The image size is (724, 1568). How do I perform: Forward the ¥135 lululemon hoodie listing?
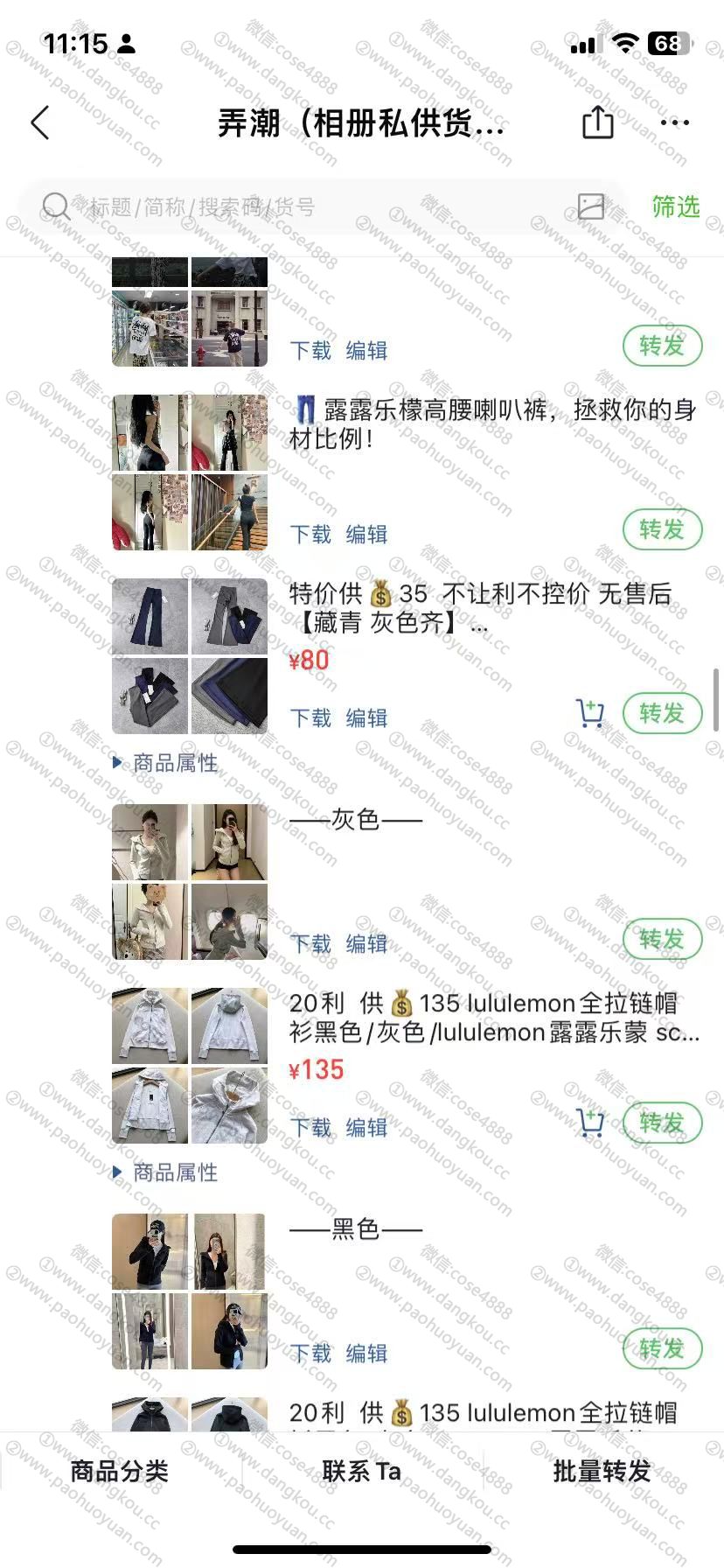point(662,1123)
